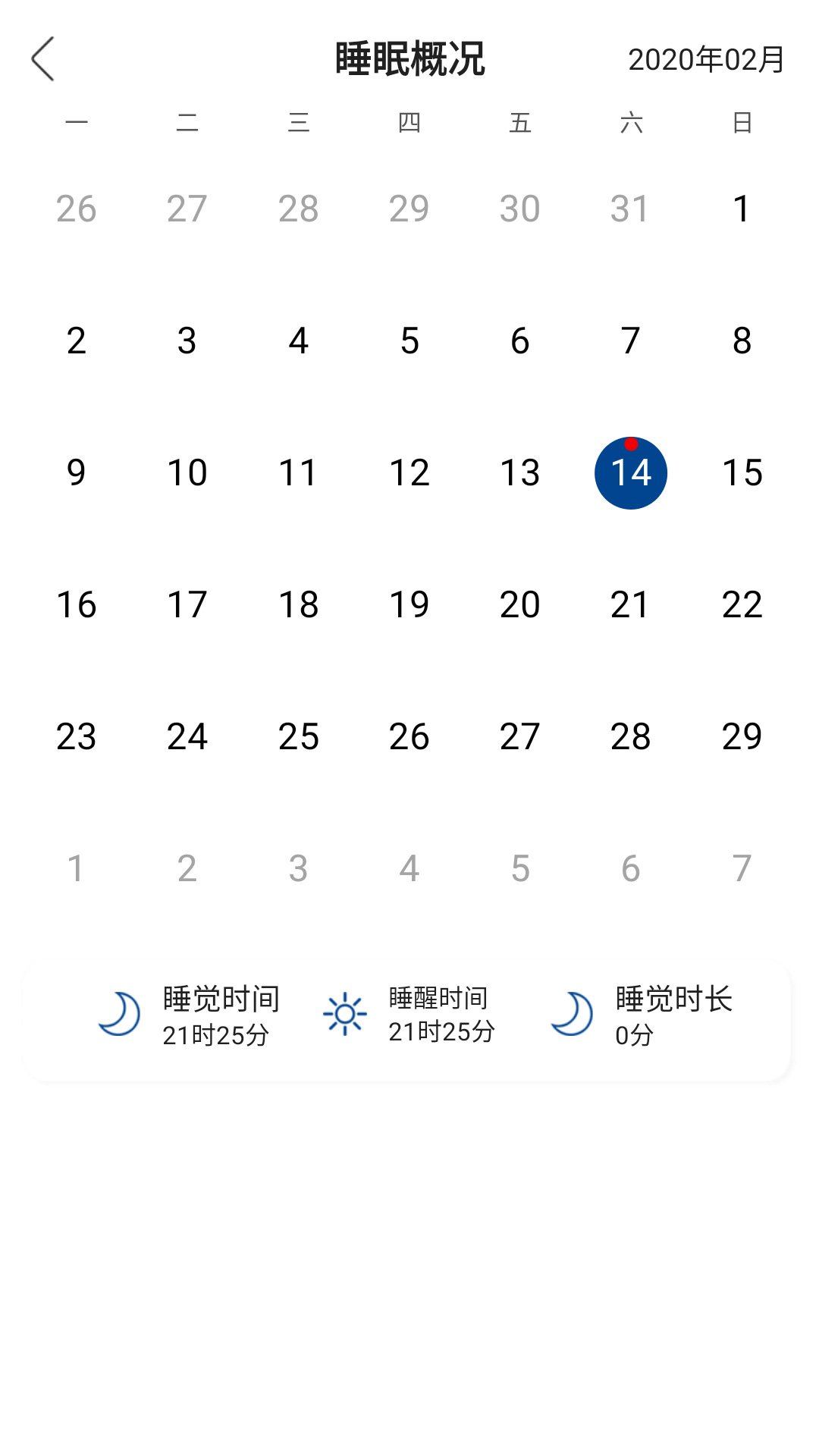819x1456 pixels.
Task: Tap the grayed next-month date 7
Action: 742,867
